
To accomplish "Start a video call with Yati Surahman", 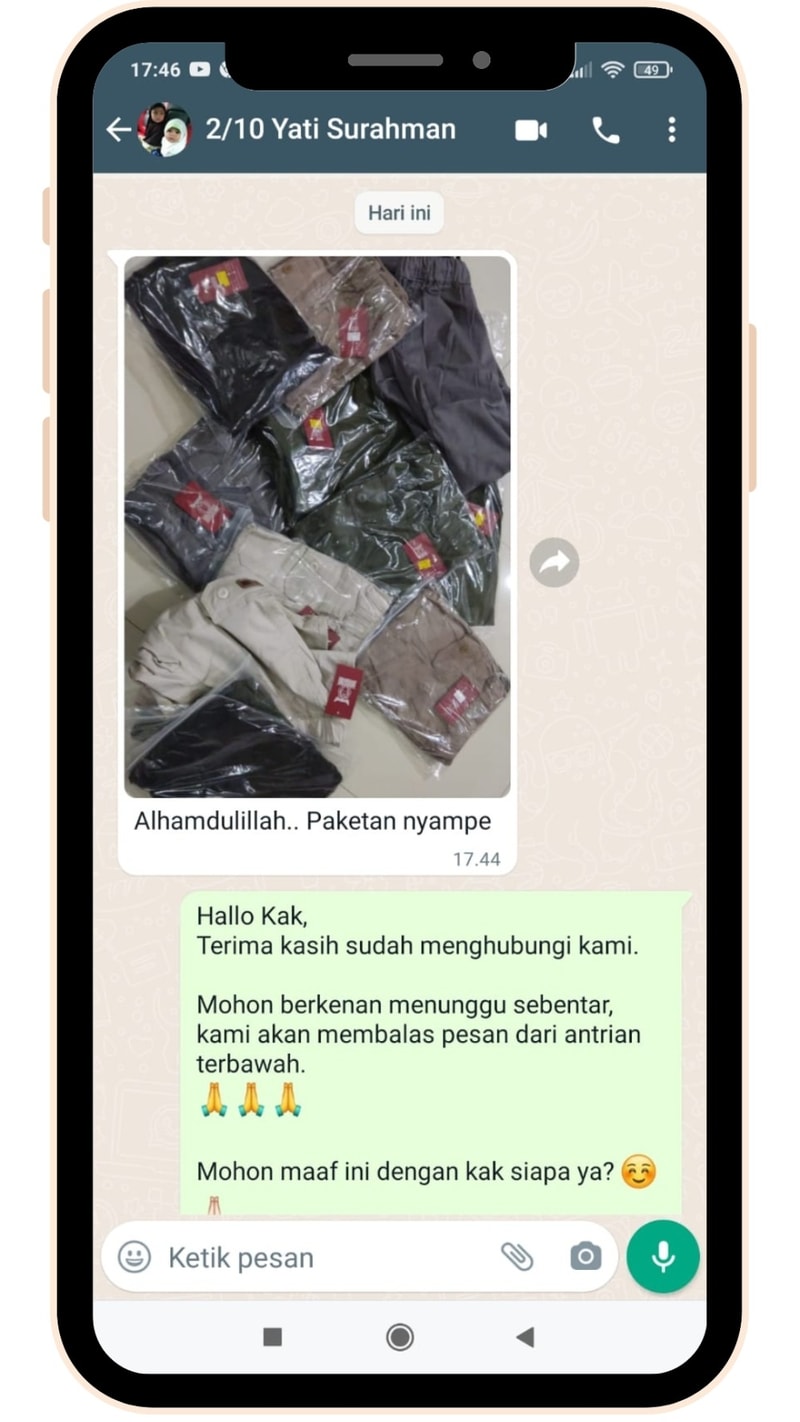I will [x=531, y=131].
